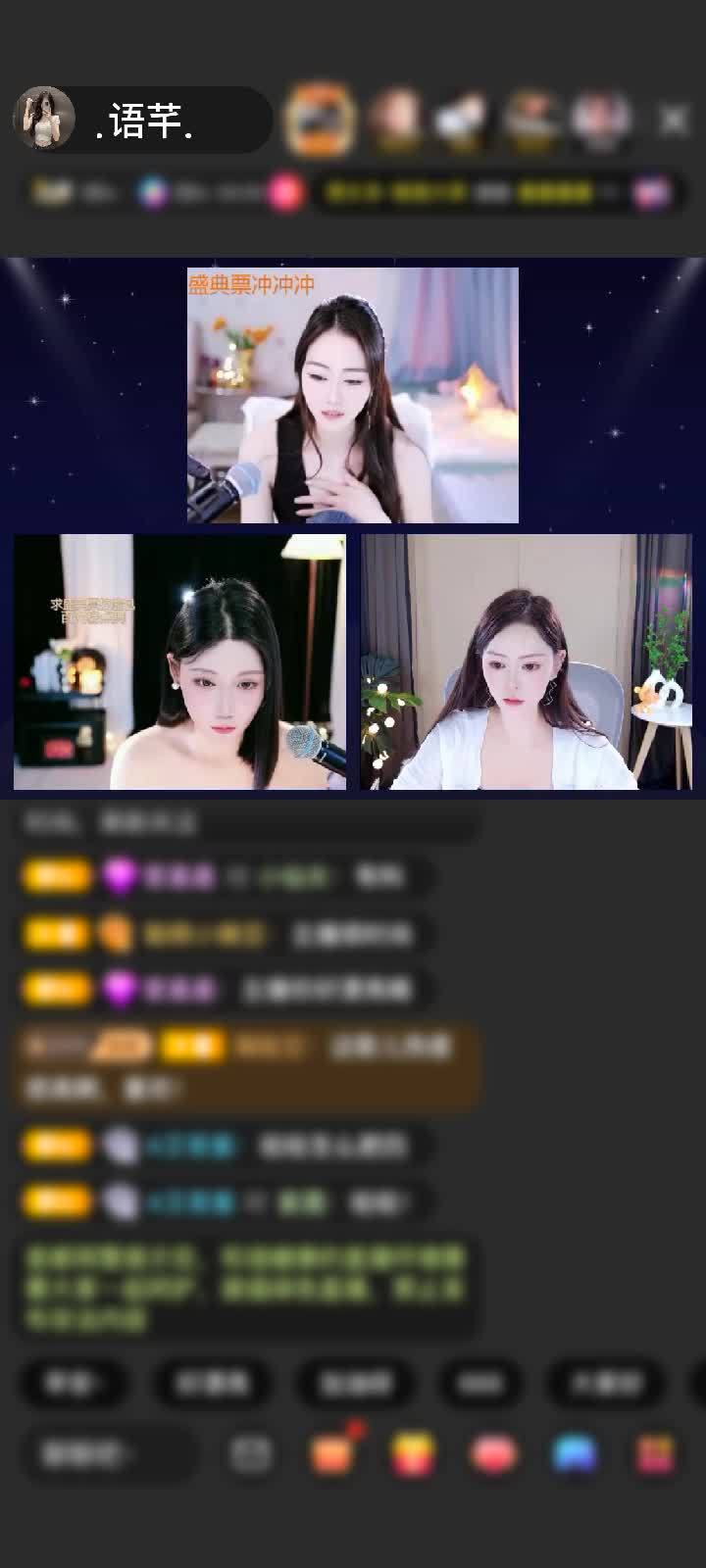Viewport: 706px width, 1568px height.
Task: Tap the highlighted golden chat message
Action: (x=245, y=1063)
